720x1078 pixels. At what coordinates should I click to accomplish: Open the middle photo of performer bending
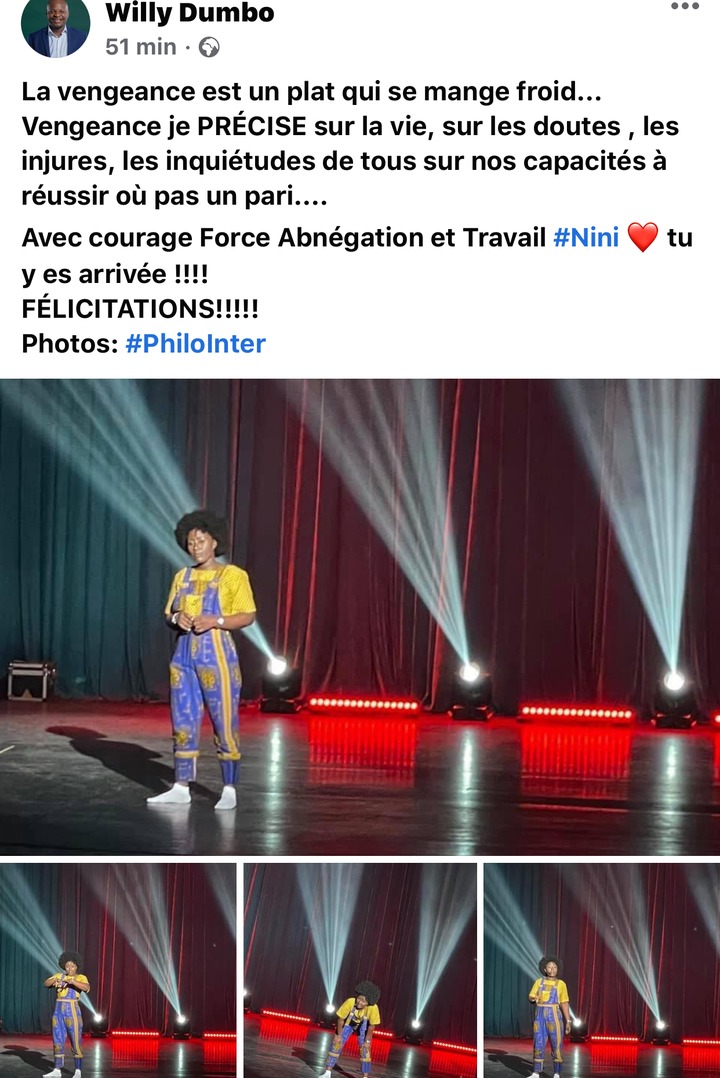360,970
